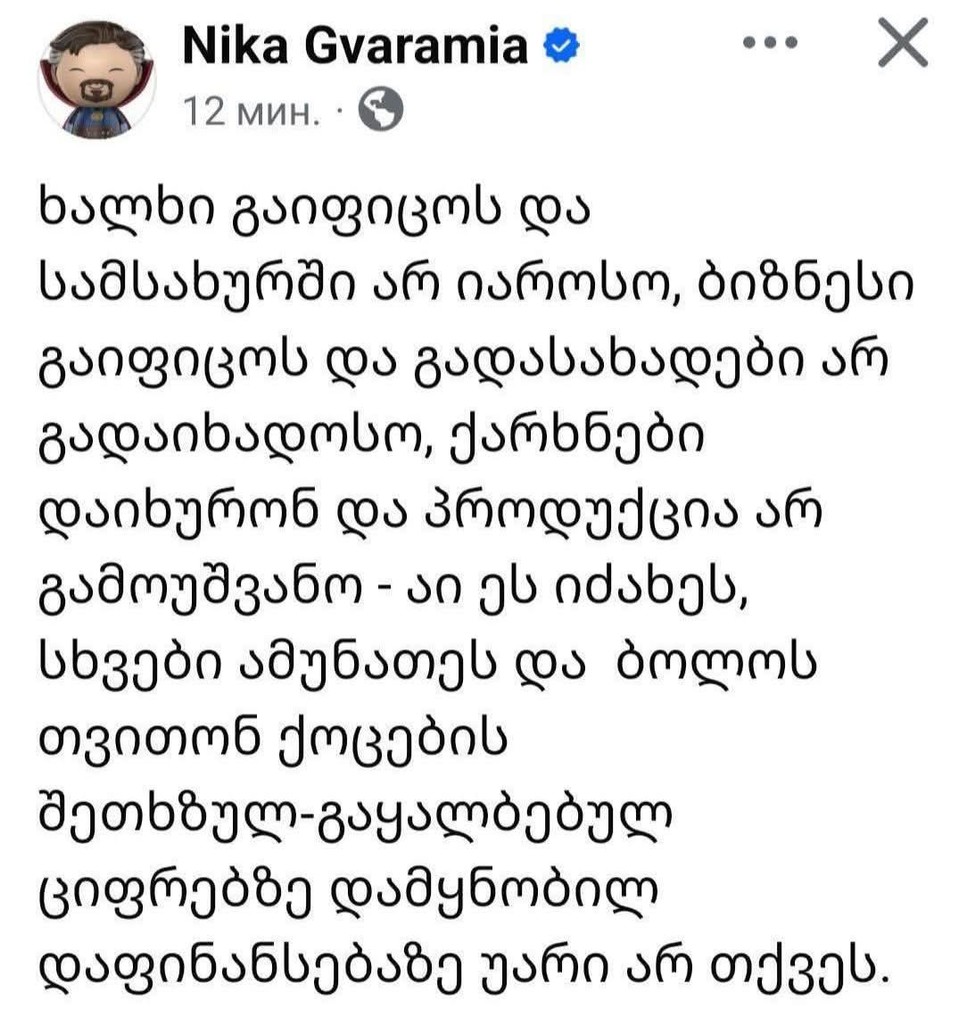Open Nika Gvaramia's profile picture
This screenshot has width=963, height=1024.
[95, 80]
